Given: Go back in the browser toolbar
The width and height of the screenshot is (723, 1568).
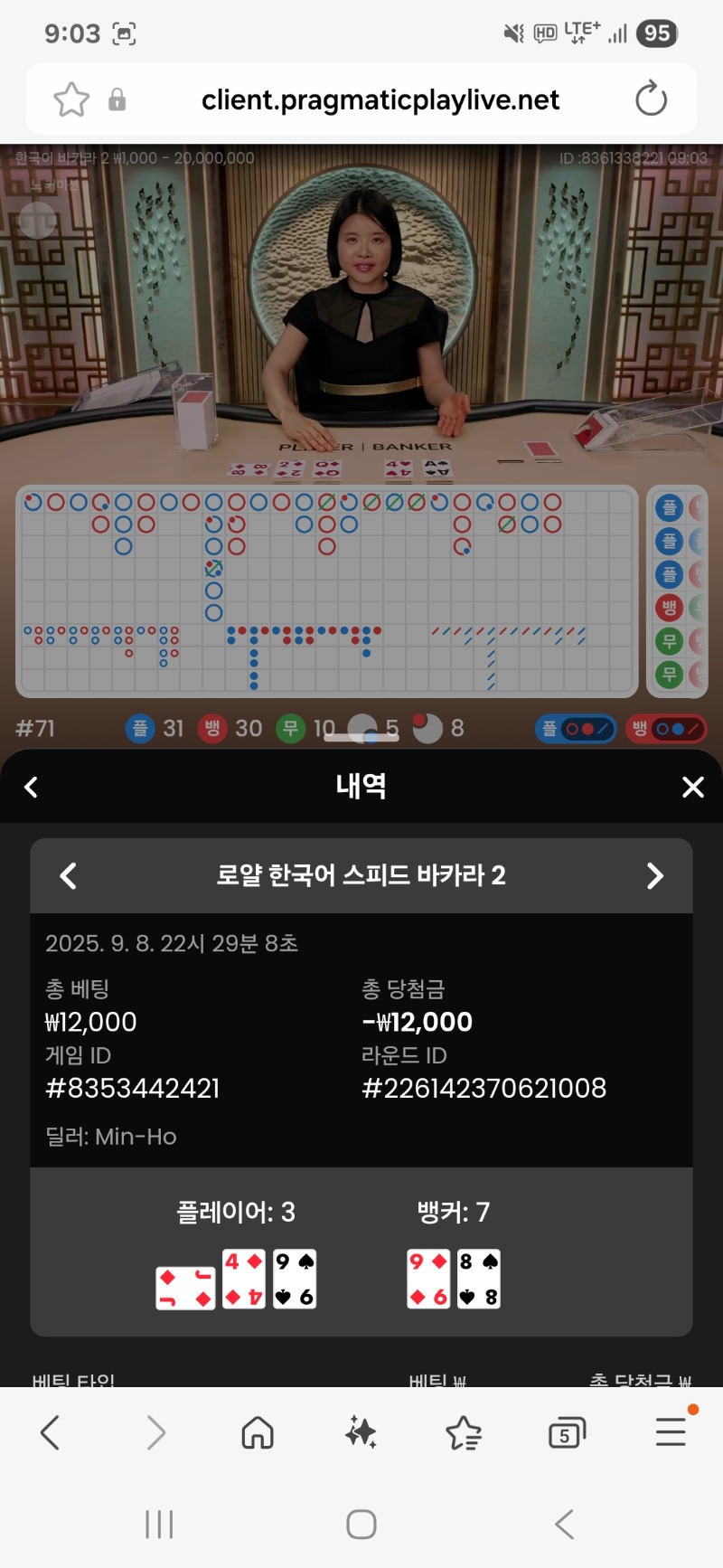Looking at the screenshot, I should (51, 1432).
